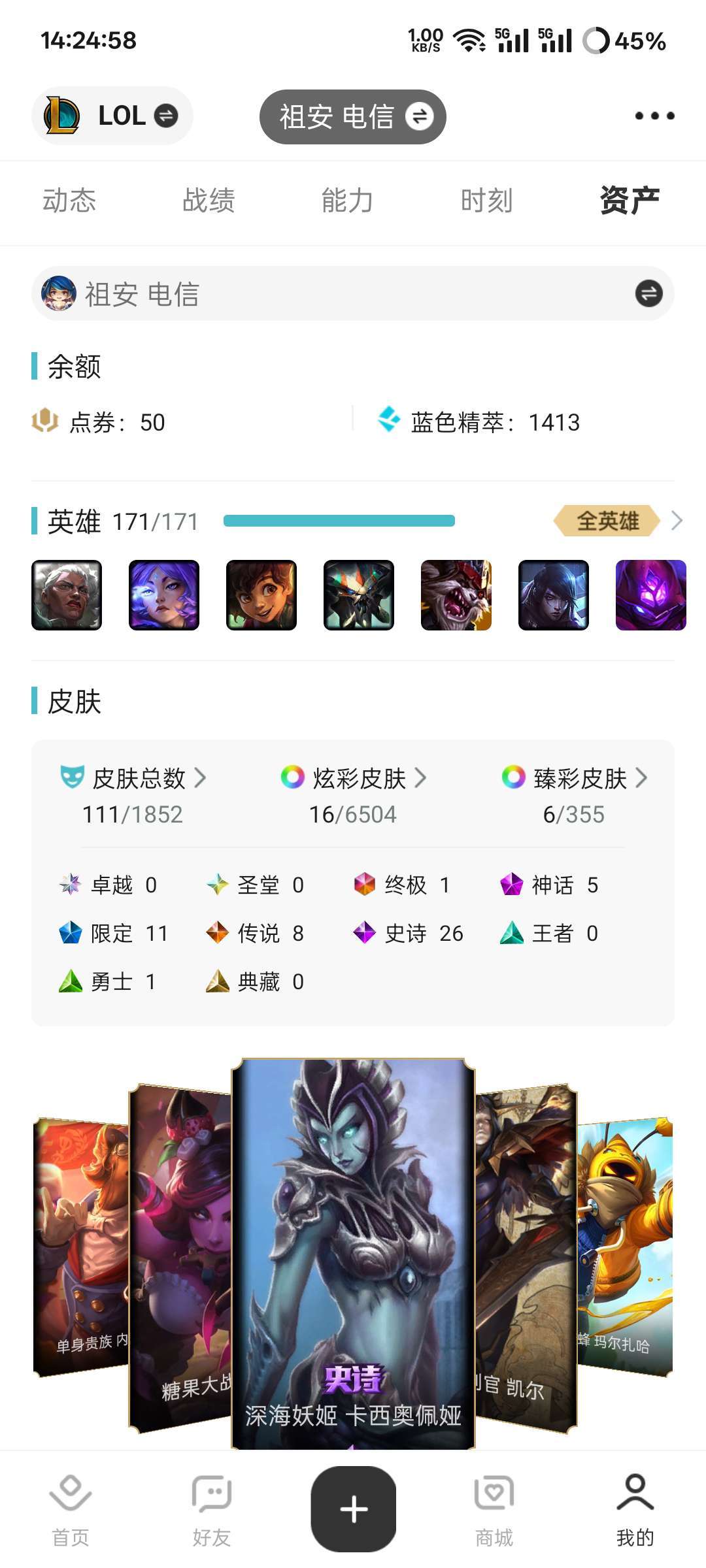706x1568 pixels.
Task: Switch to the 战绩 tab
Action: (x=209, y=201)
